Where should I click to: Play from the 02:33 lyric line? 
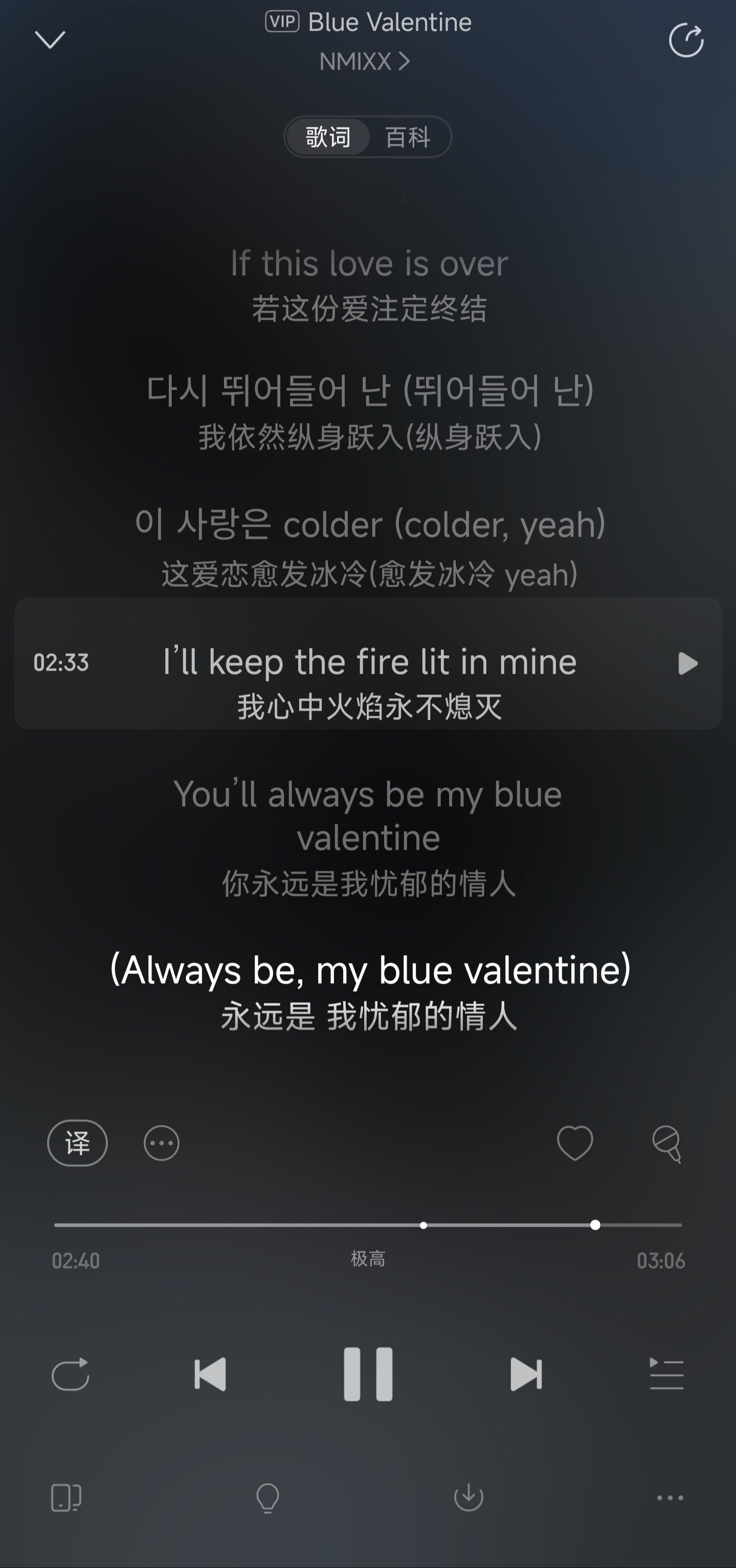pyautogui.click(x=688, y=664)
